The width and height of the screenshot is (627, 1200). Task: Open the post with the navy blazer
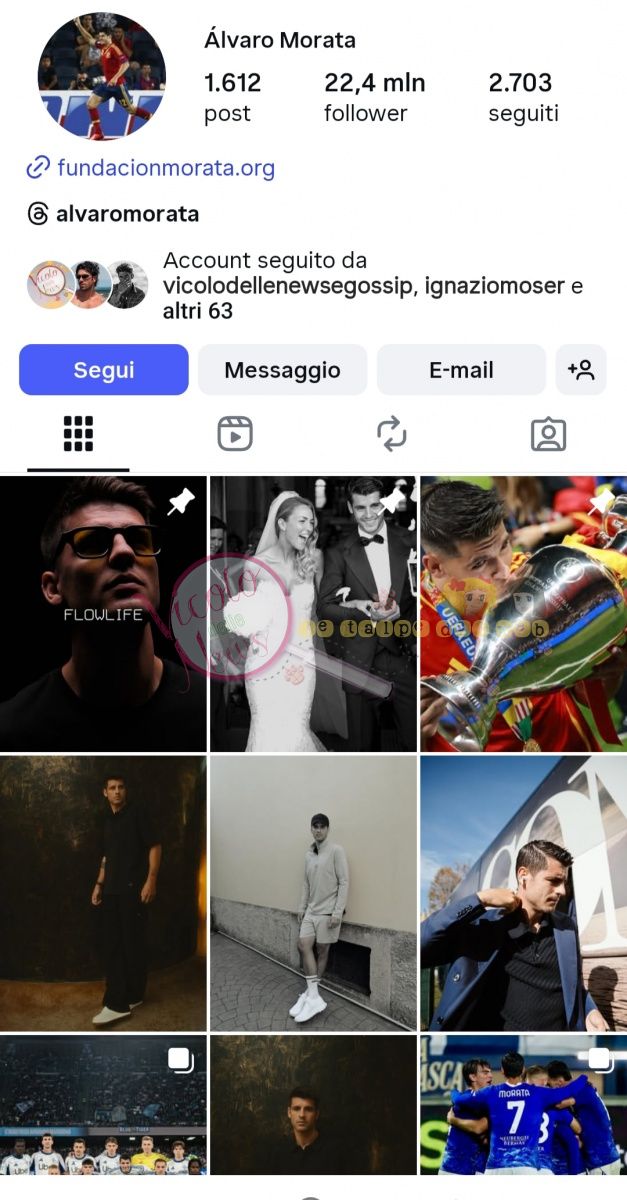tap(523, 893)
